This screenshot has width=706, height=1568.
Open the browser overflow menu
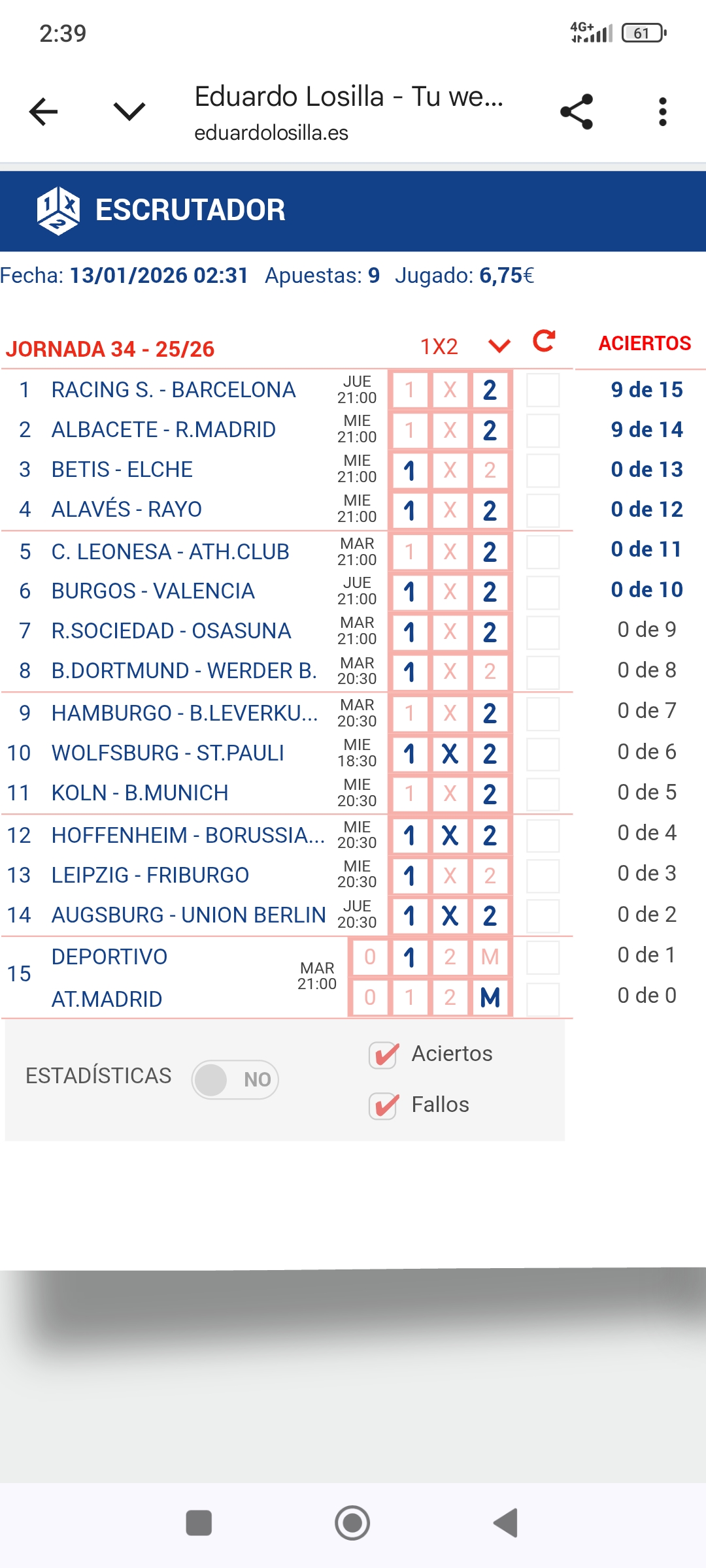tap(662, 112)
